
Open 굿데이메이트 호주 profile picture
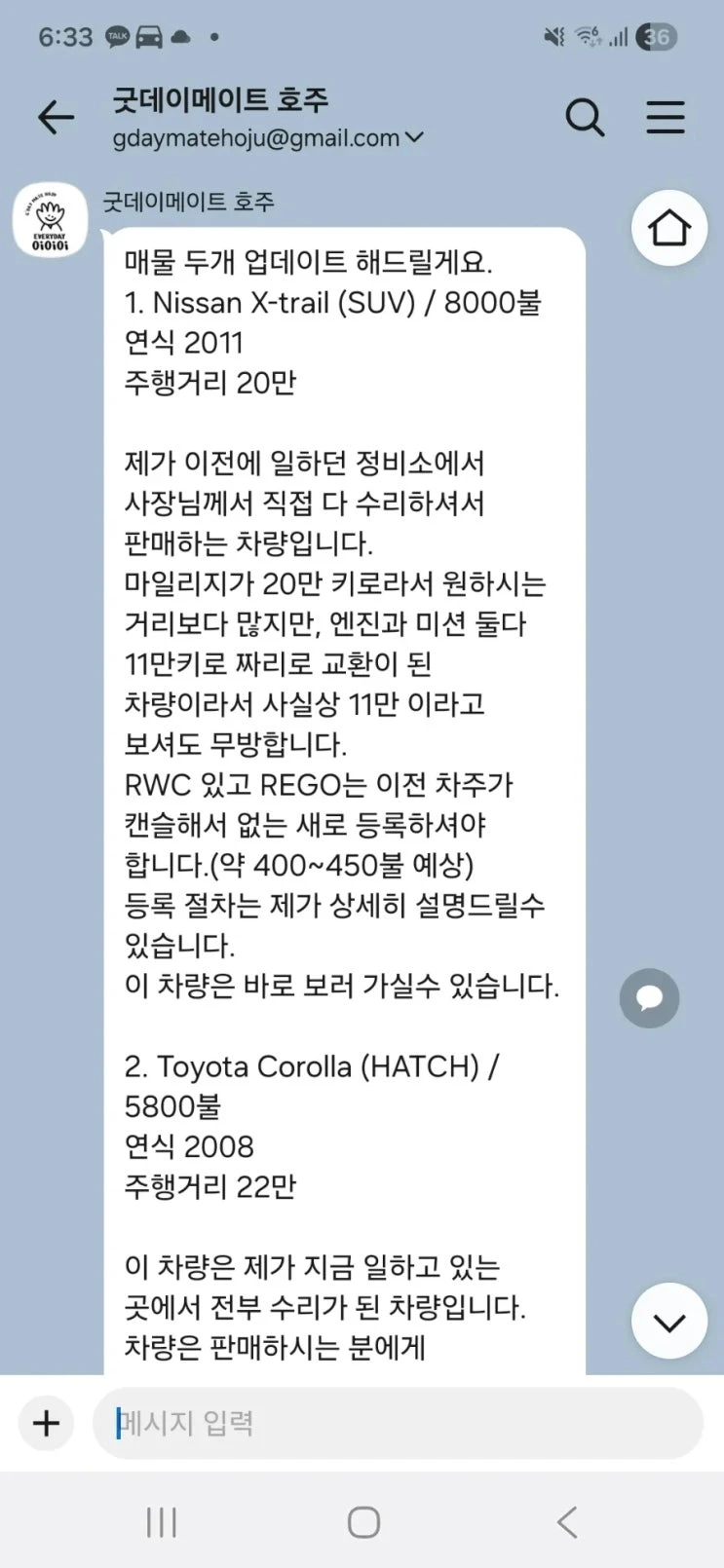point(50,220)
